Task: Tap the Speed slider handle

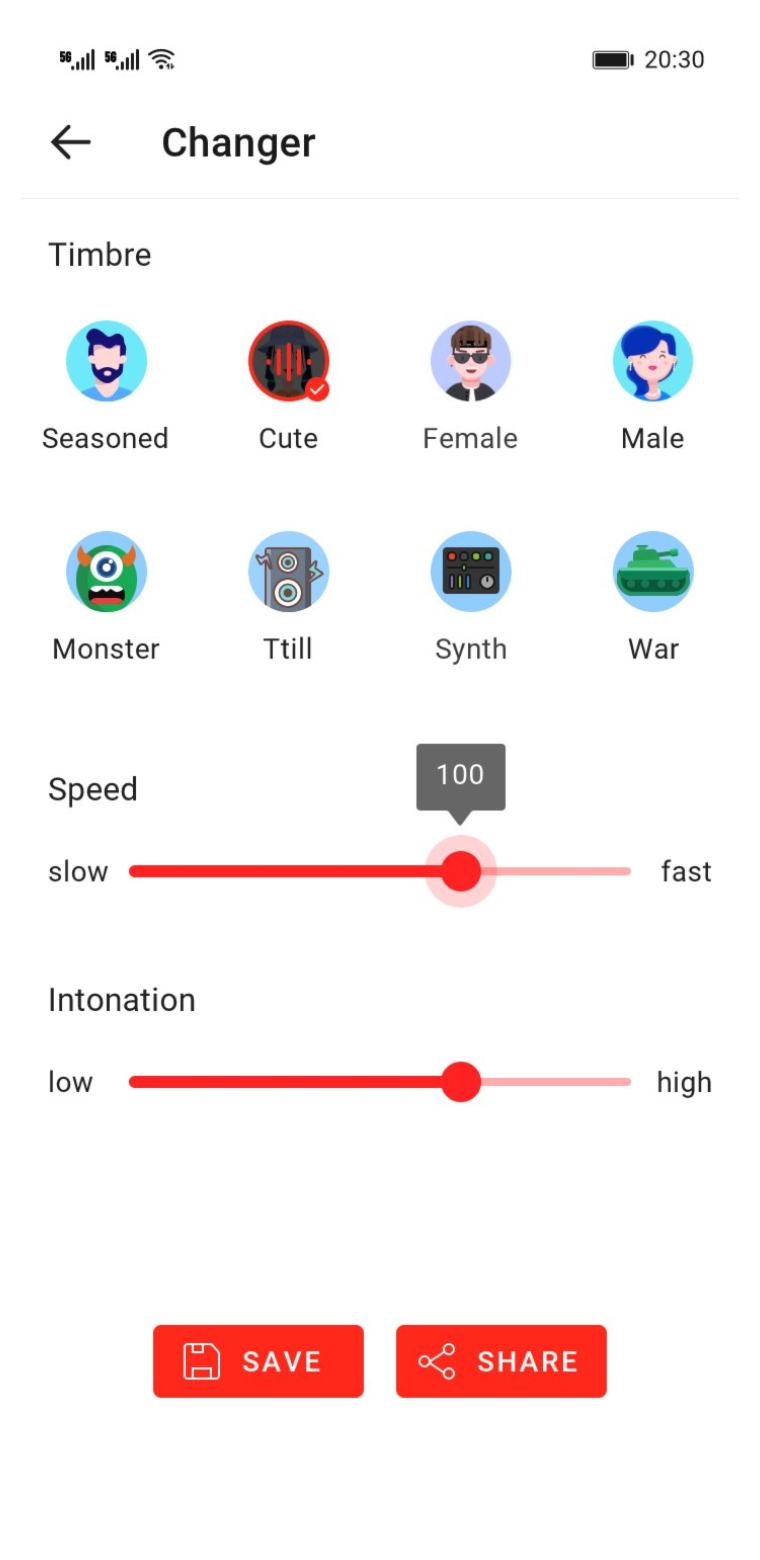Action: 461,871
